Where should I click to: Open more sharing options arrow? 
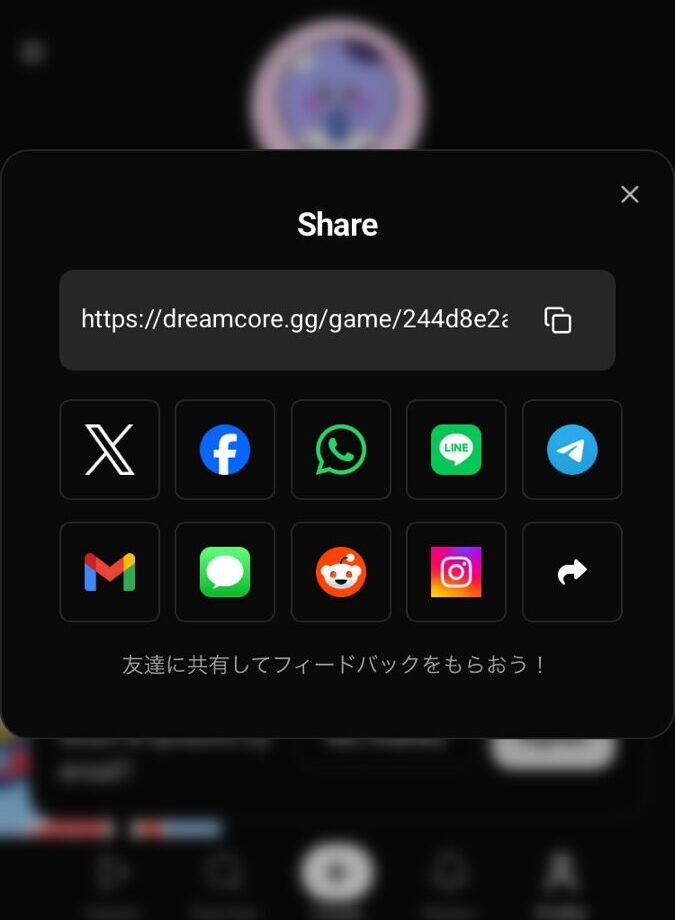(572, 572)
